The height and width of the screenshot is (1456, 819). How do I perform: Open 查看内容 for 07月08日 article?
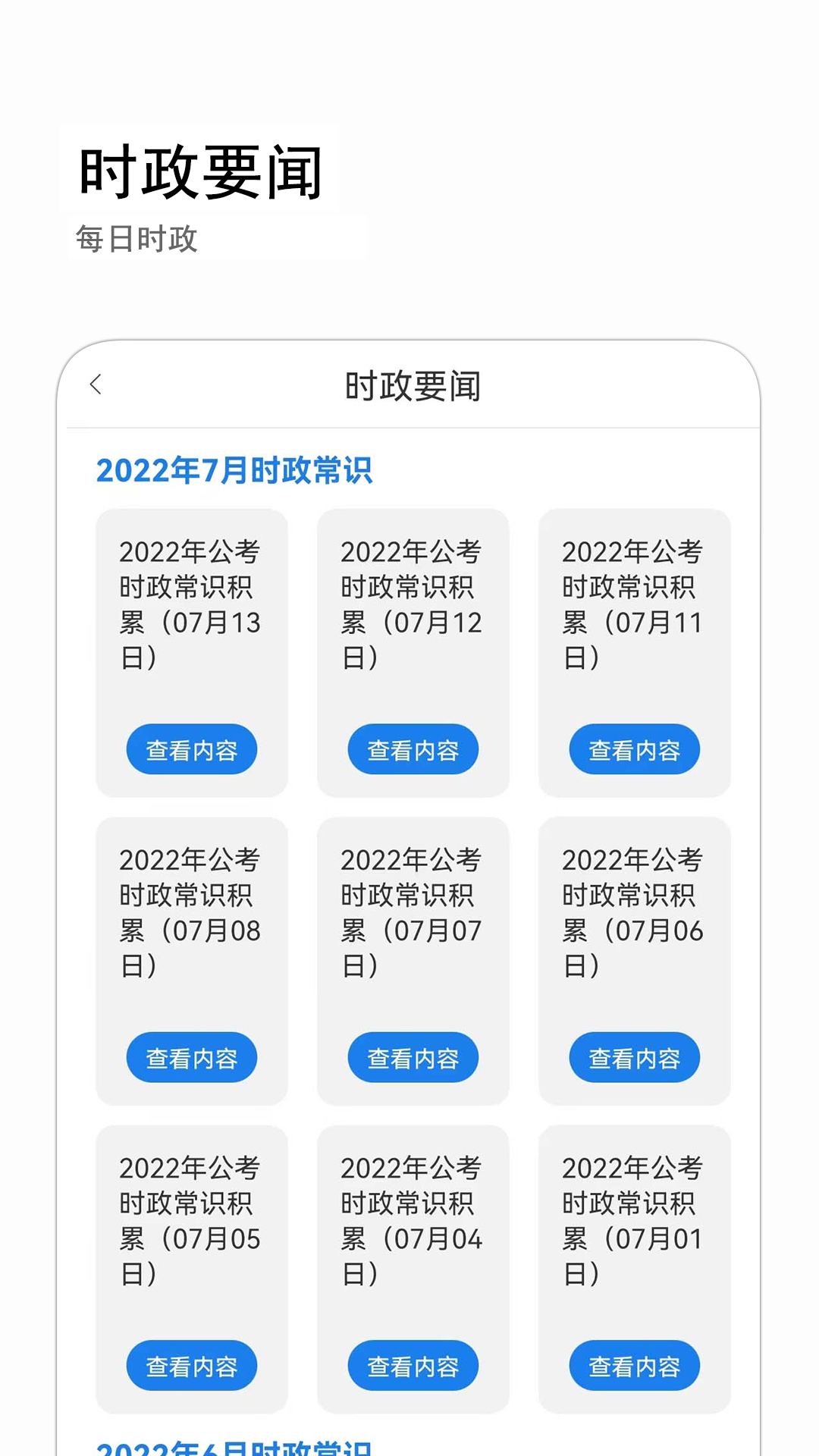(191, 1057)
